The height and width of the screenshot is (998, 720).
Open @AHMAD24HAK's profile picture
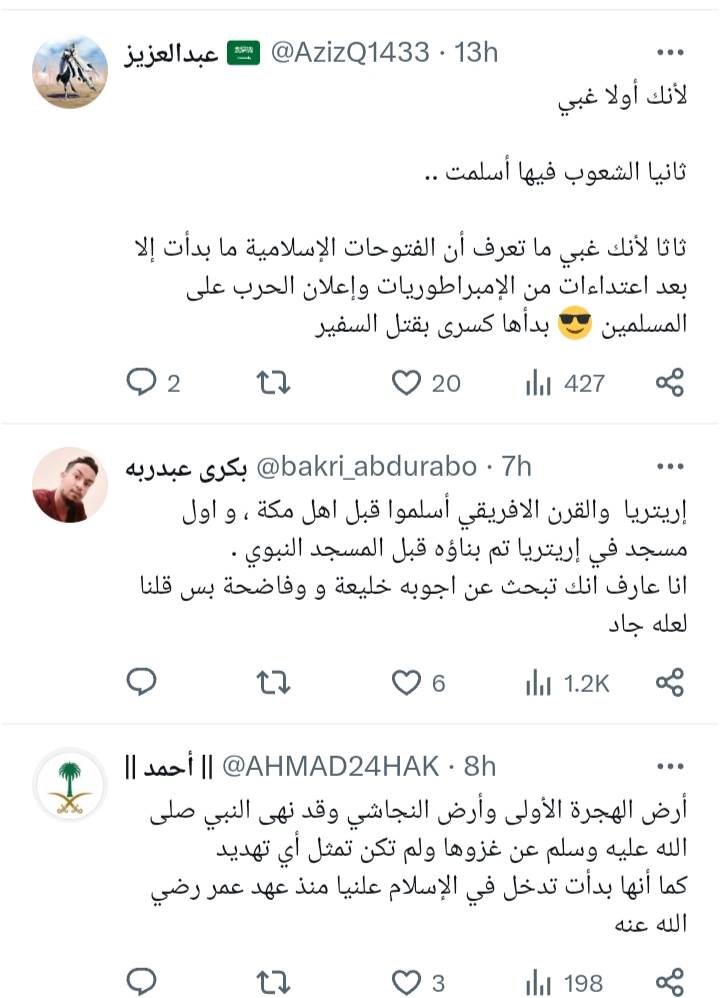coord(70,785)
